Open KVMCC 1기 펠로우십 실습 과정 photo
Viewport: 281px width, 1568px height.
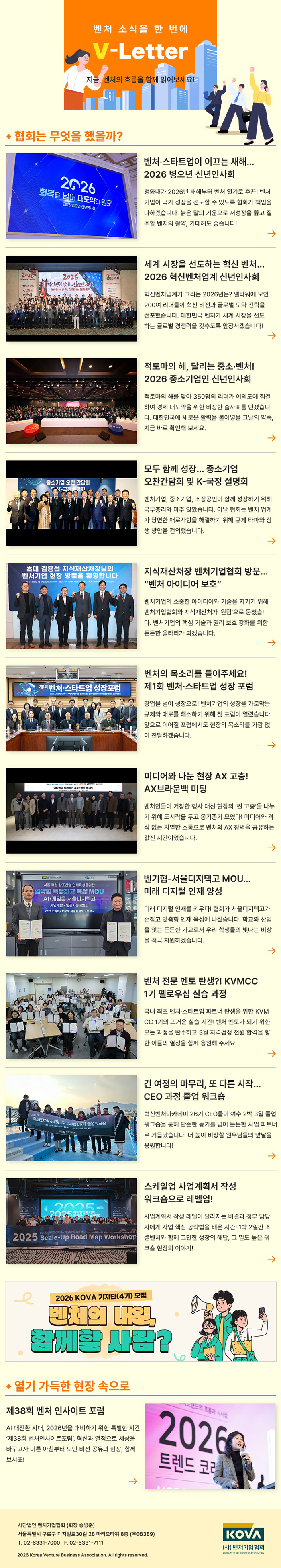tap(72, 1015)
